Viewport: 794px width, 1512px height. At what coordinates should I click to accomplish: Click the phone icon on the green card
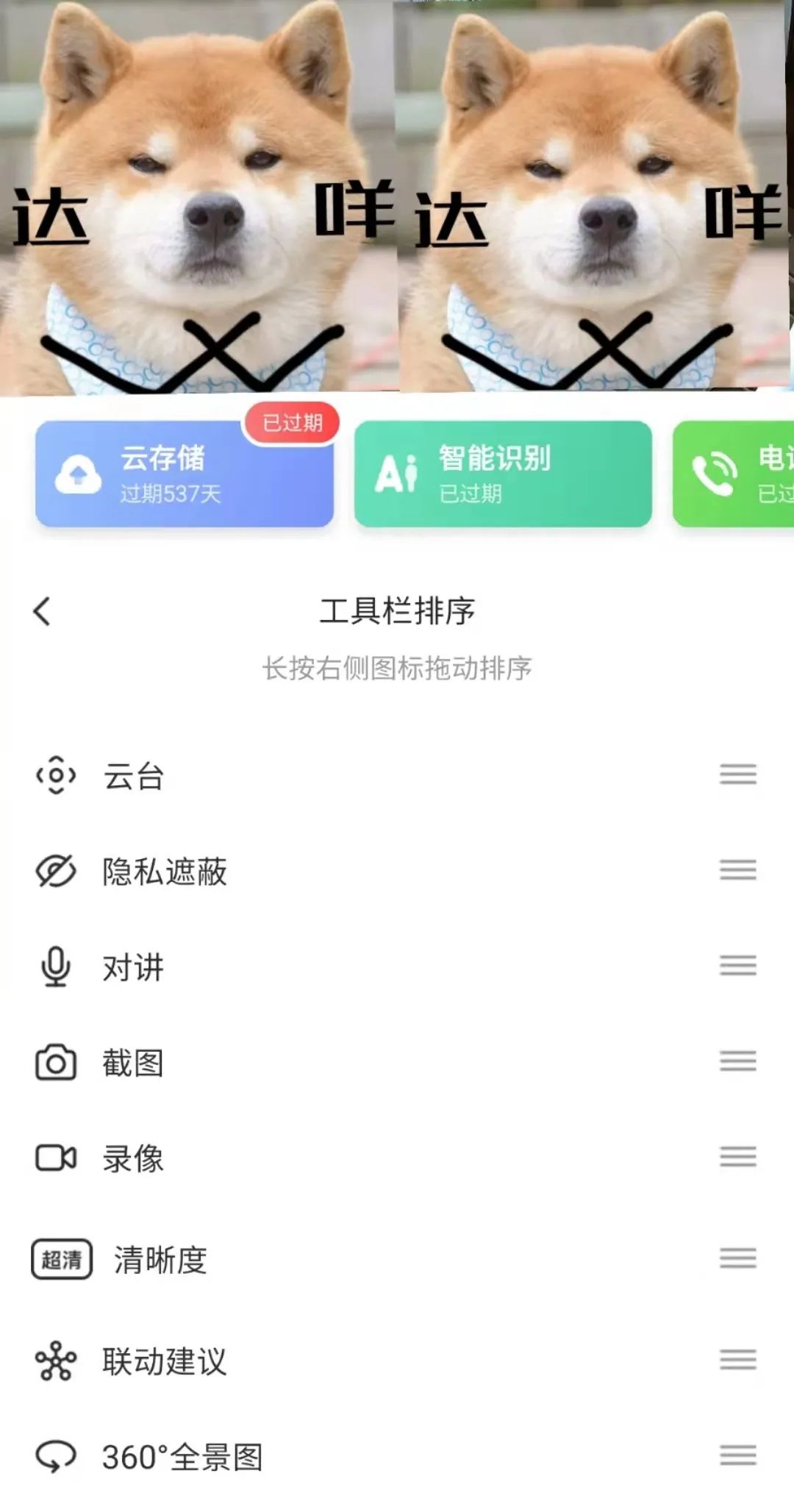(715, 474)
